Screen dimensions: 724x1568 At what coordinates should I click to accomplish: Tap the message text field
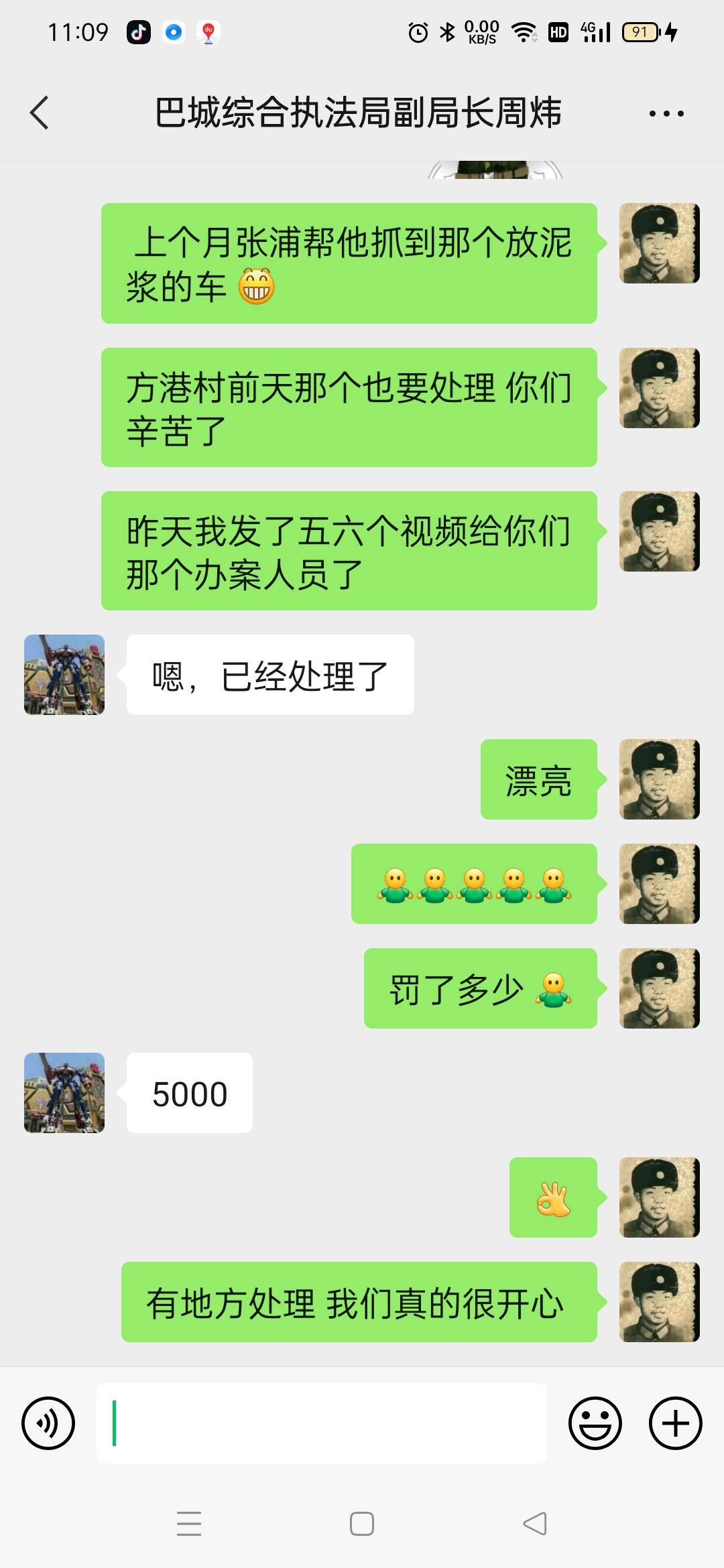[x=322, y=1423]
